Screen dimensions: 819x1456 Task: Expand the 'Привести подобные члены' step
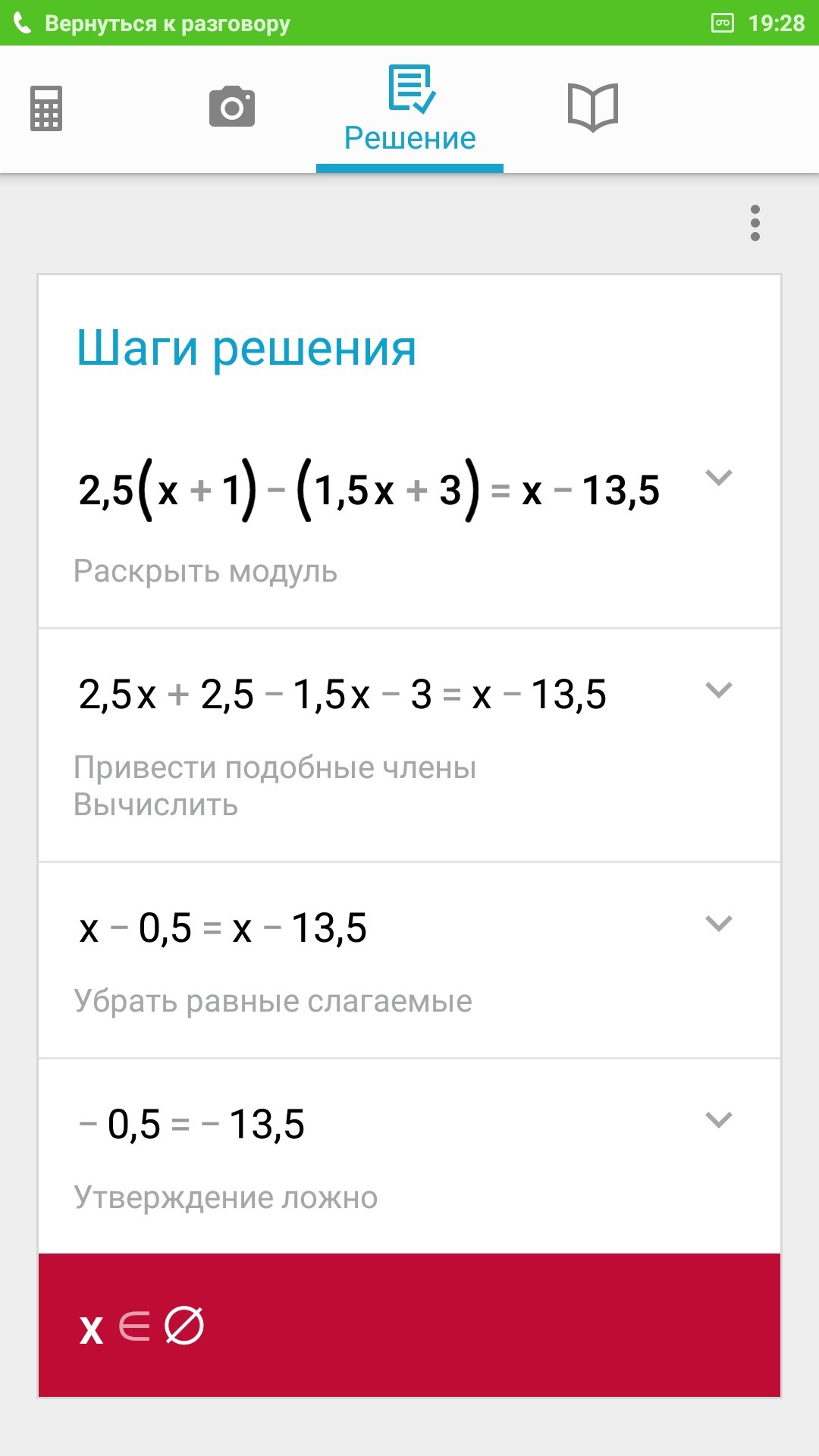point(718,690)
